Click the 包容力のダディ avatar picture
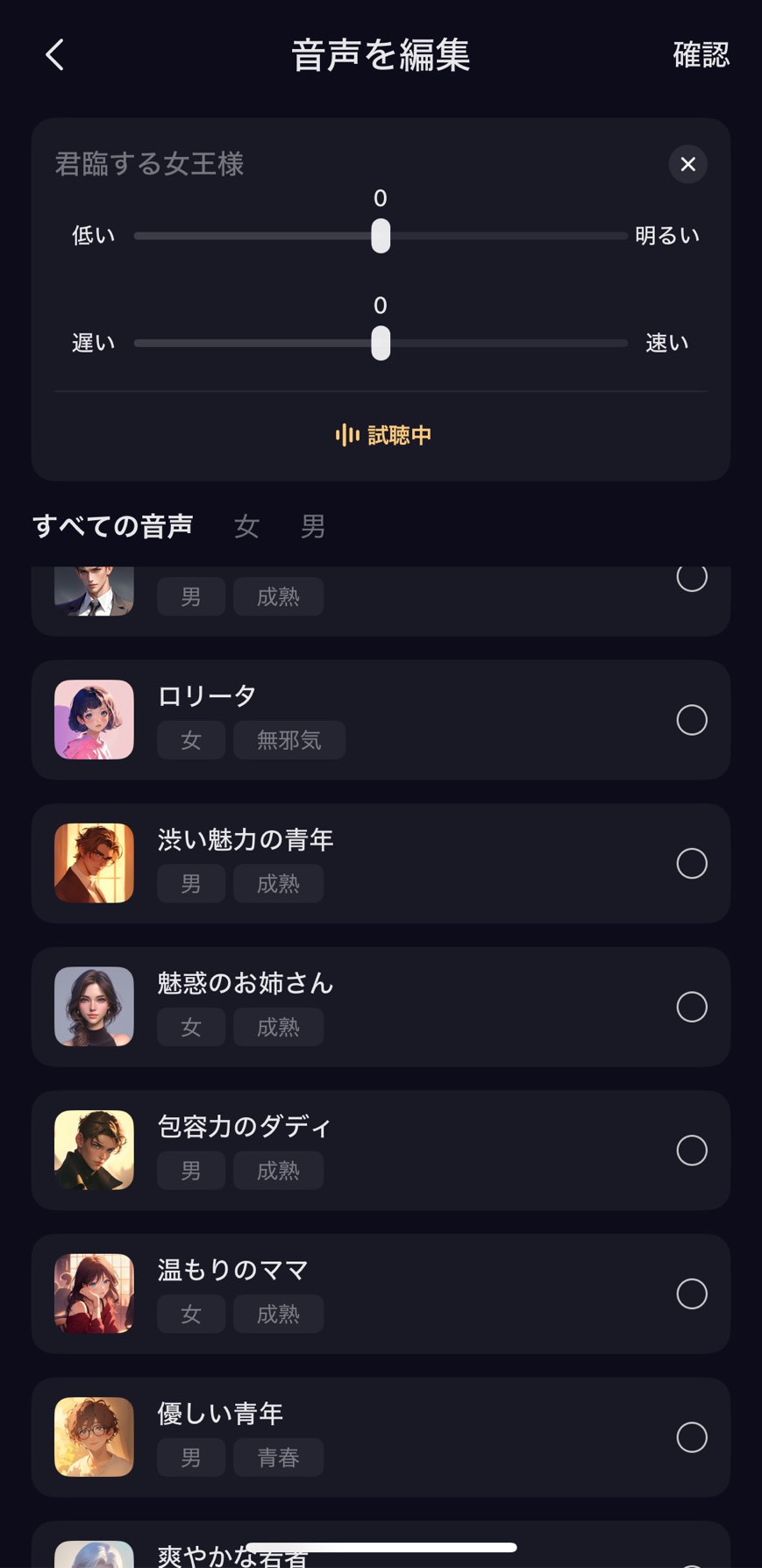This screenshot has height=1568, width=762. pos(94,1150)
